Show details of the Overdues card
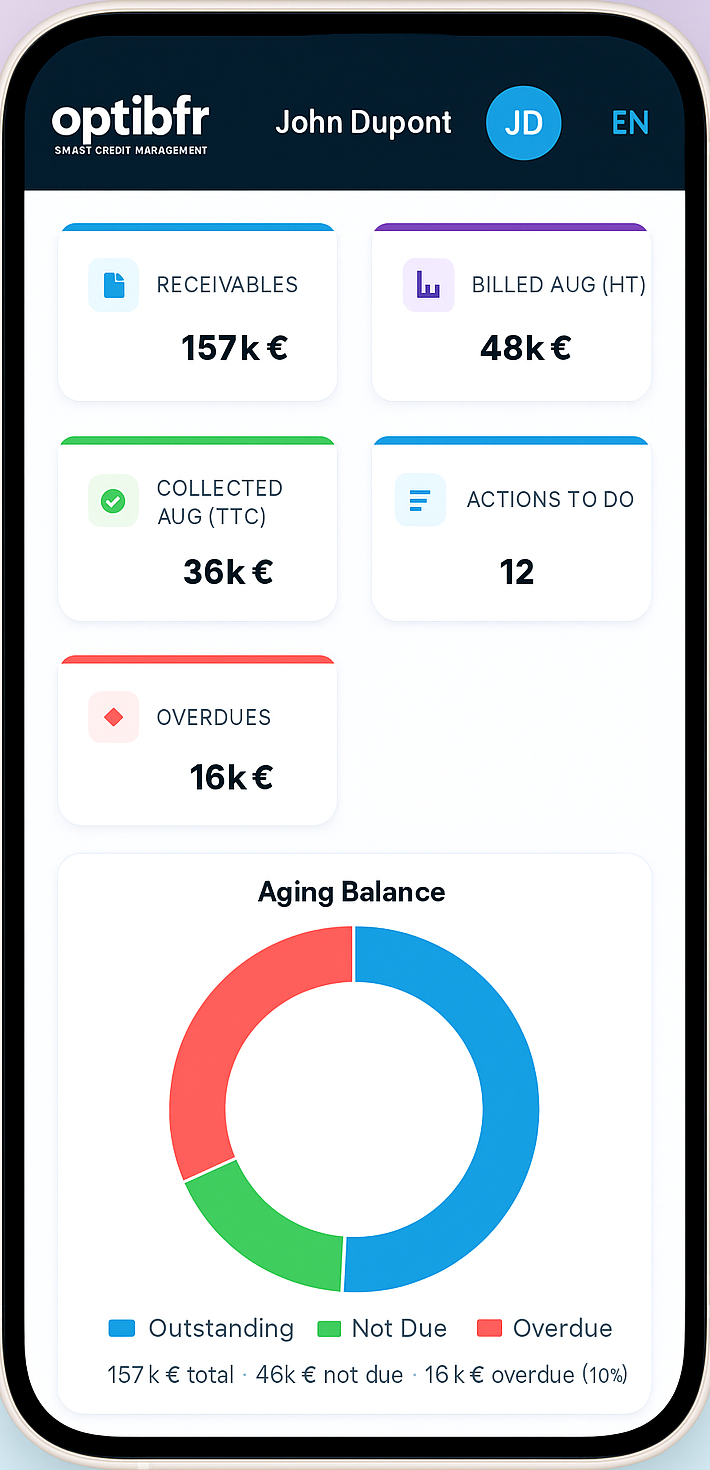 (x=198, y=742)
